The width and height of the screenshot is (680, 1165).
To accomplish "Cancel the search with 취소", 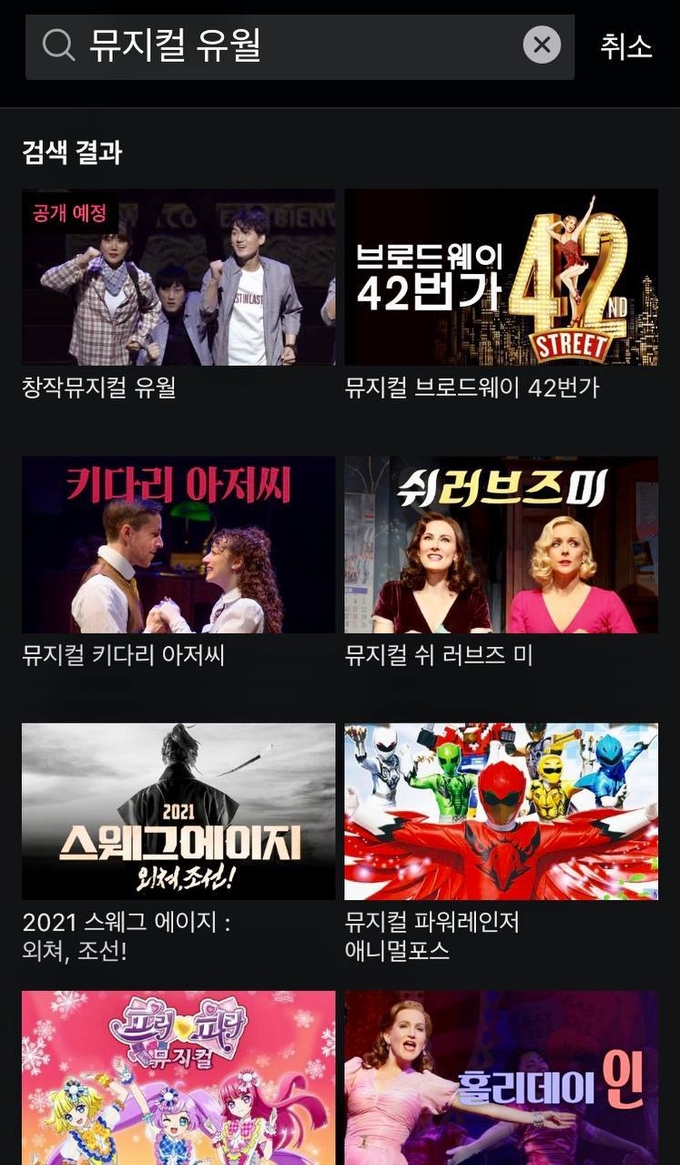I will coord(626,46).
